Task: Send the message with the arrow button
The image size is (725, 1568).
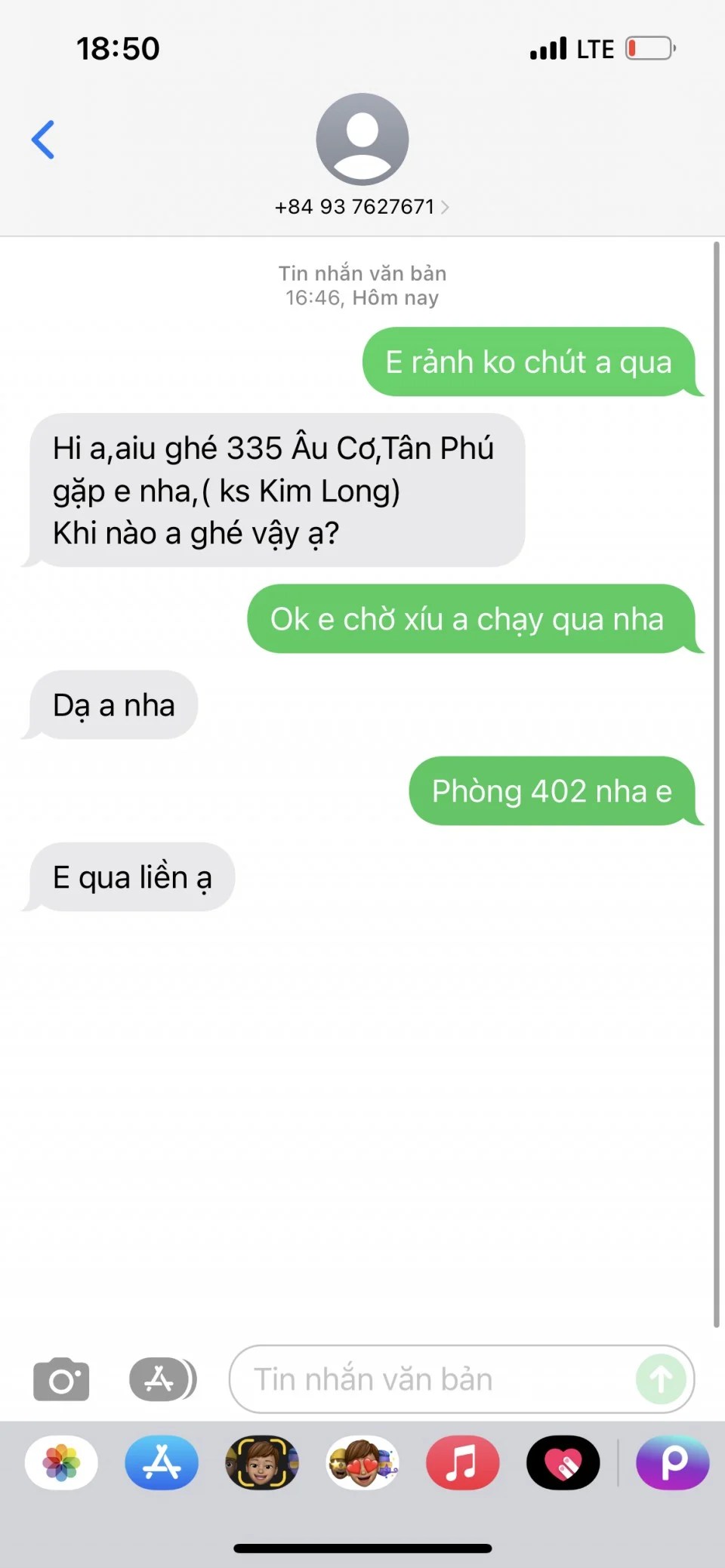Action: 661,1379
